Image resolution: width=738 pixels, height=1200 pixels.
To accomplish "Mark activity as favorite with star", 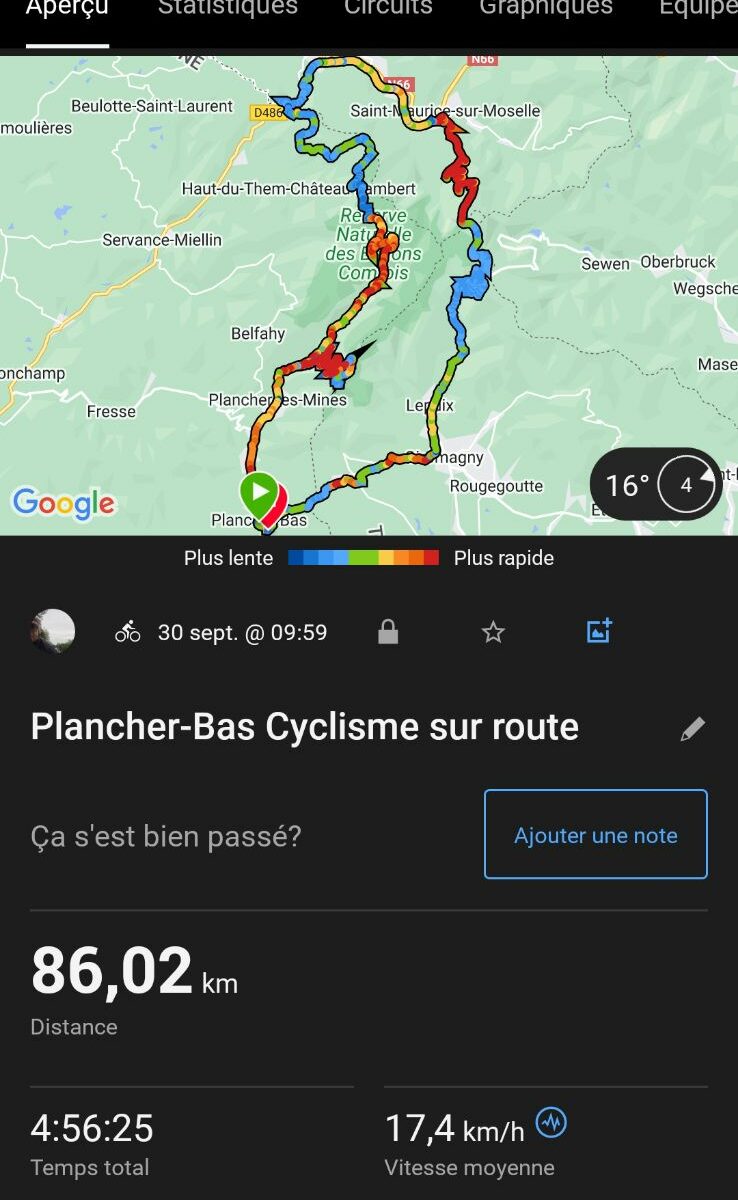I will click(x=493, y=632).
